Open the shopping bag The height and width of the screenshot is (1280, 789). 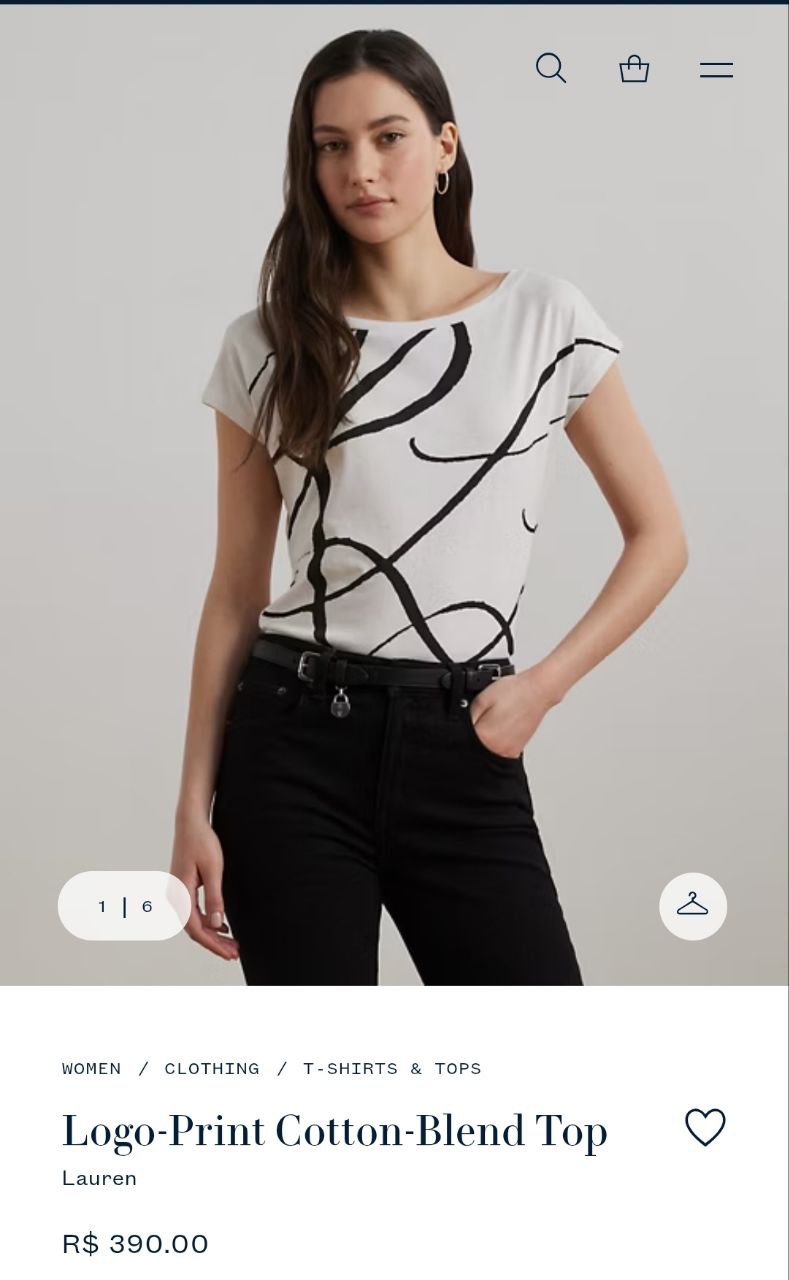(634, 69)
